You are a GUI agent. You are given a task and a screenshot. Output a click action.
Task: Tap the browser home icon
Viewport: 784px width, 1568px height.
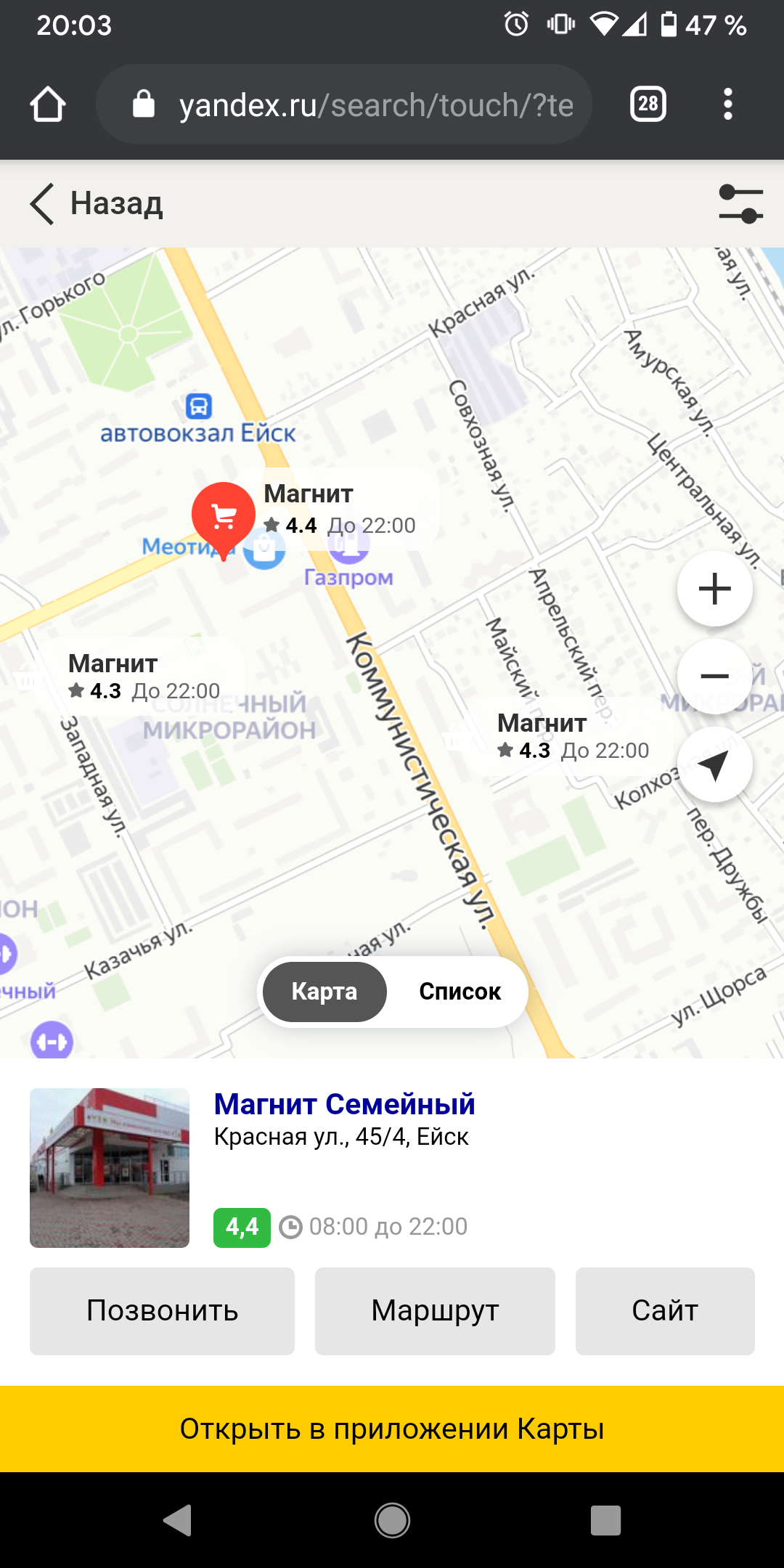[48, 104]
